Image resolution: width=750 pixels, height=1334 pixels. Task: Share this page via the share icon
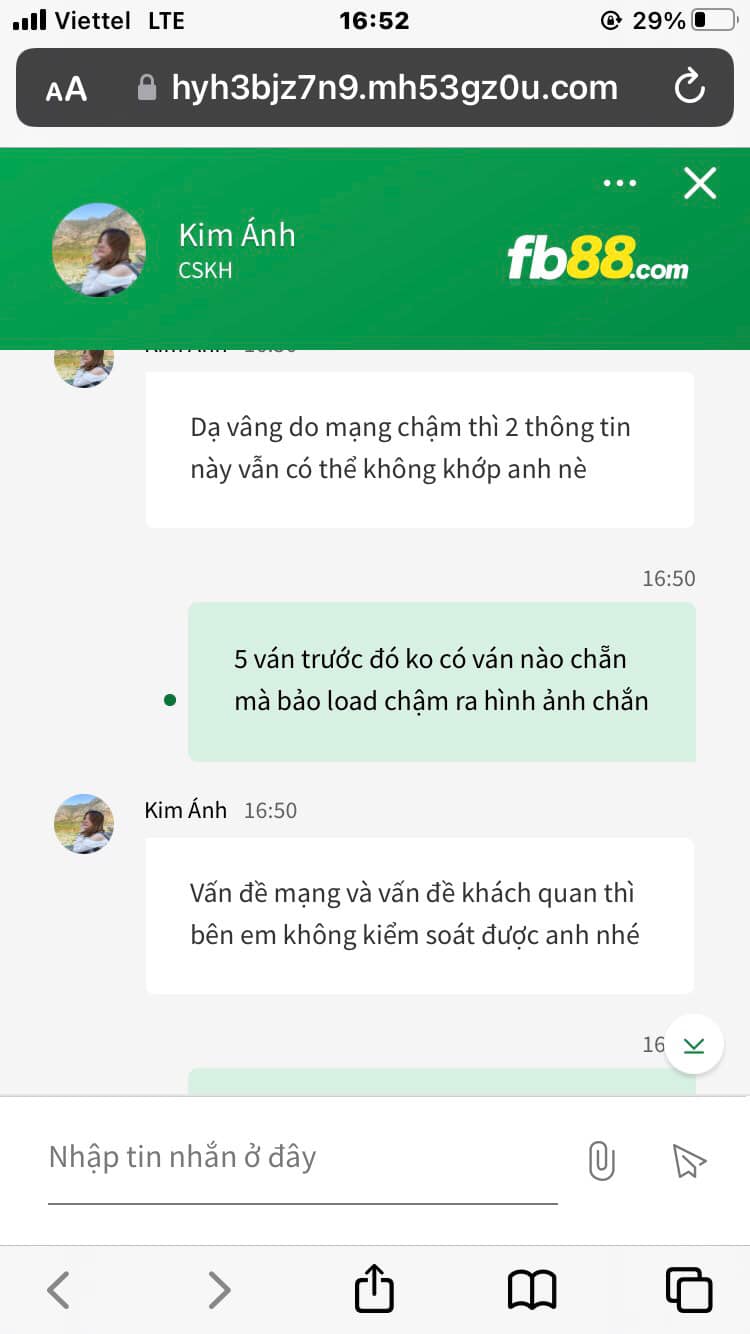click(x=375, y=1288)
